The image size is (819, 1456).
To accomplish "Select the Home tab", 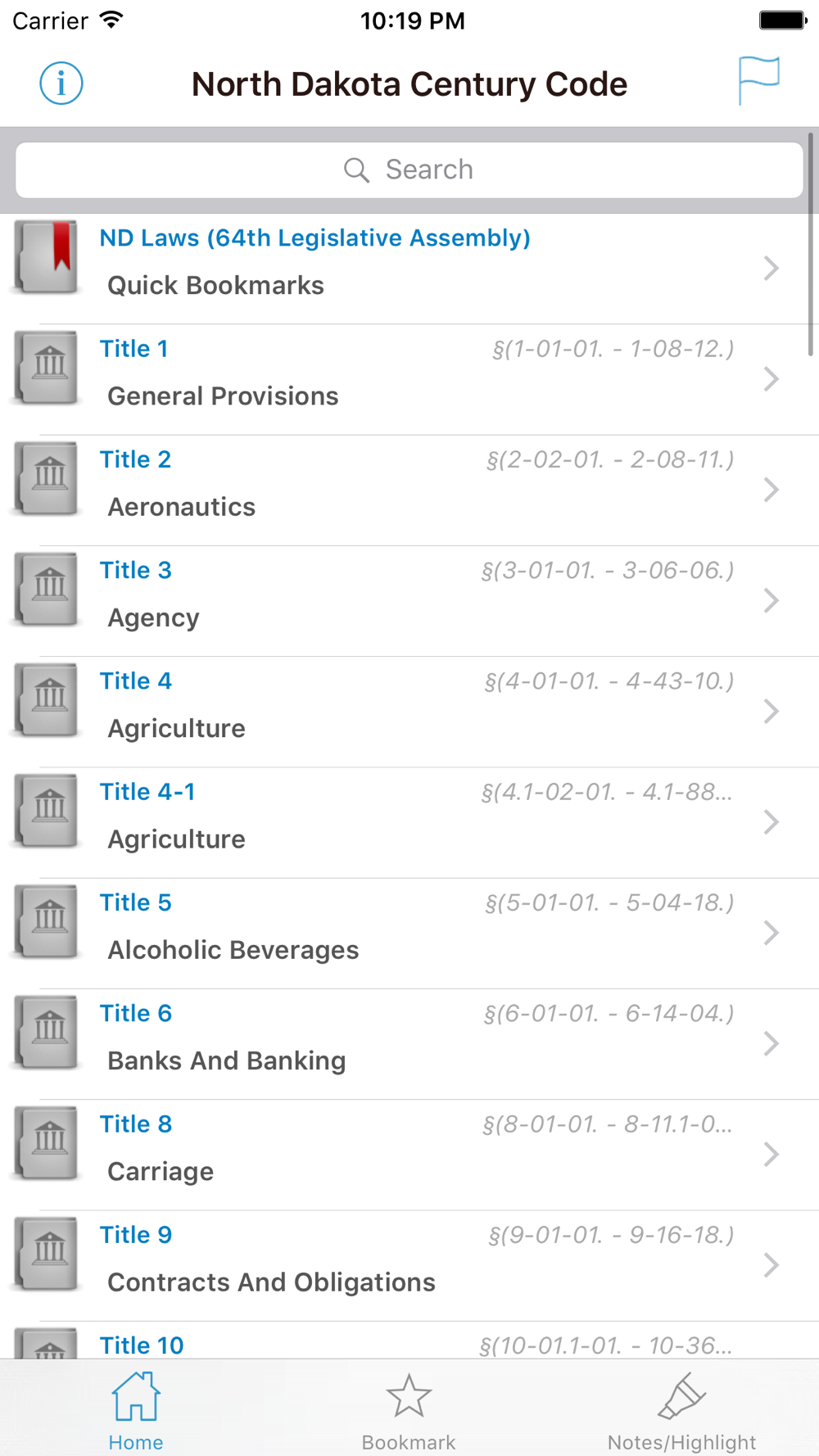I will (136, 1410).
